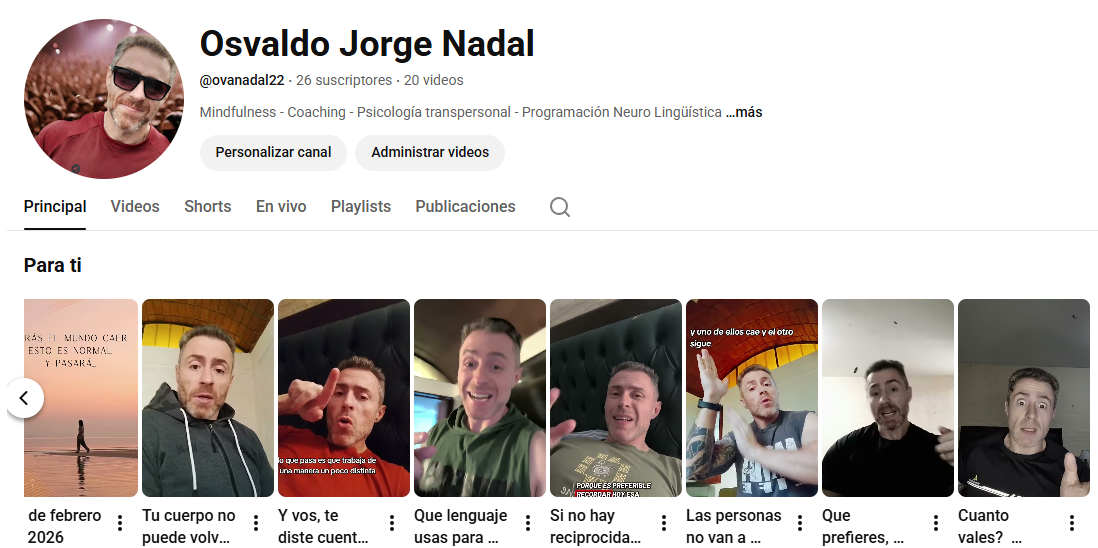1098x548 pixels.
Task: Search within this channel
Action: point(560,207)
